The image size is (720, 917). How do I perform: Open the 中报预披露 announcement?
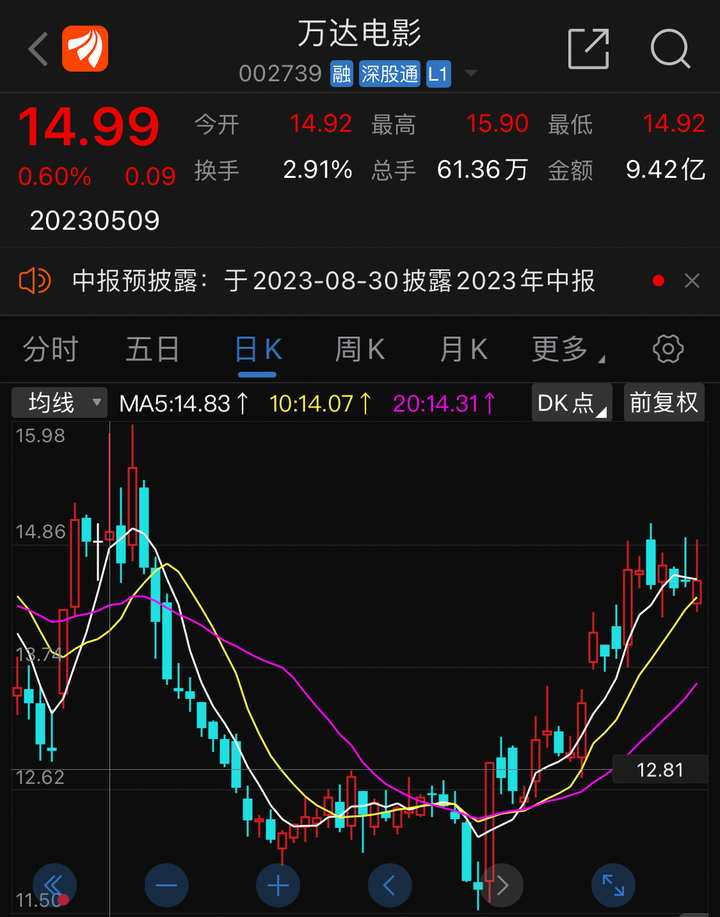pyautogui.click(x=333, y=281)
